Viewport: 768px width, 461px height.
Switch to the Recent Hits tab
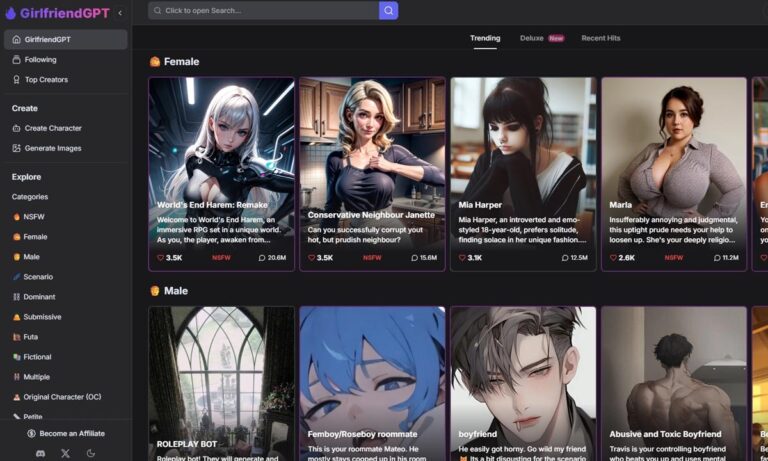tap(600, 38)
